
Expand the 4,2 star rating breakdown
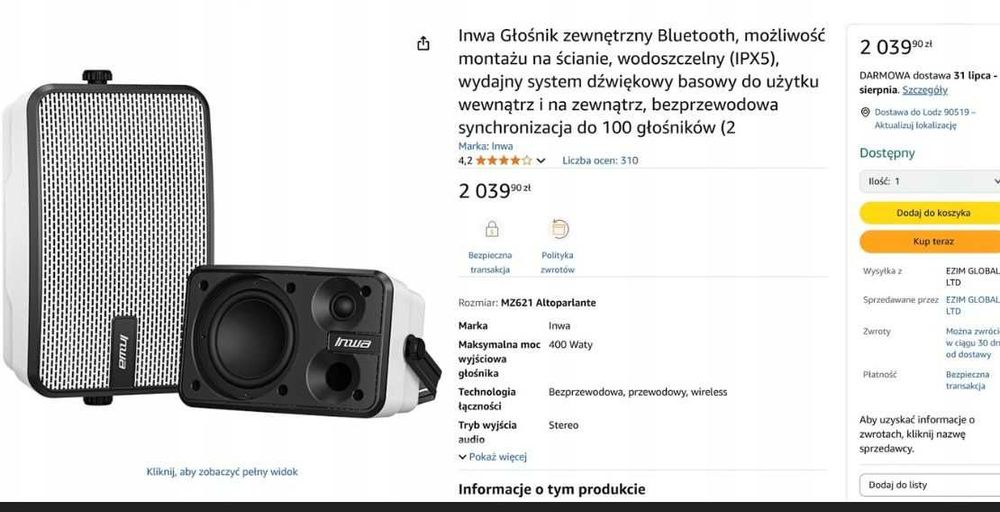[541, 160]
